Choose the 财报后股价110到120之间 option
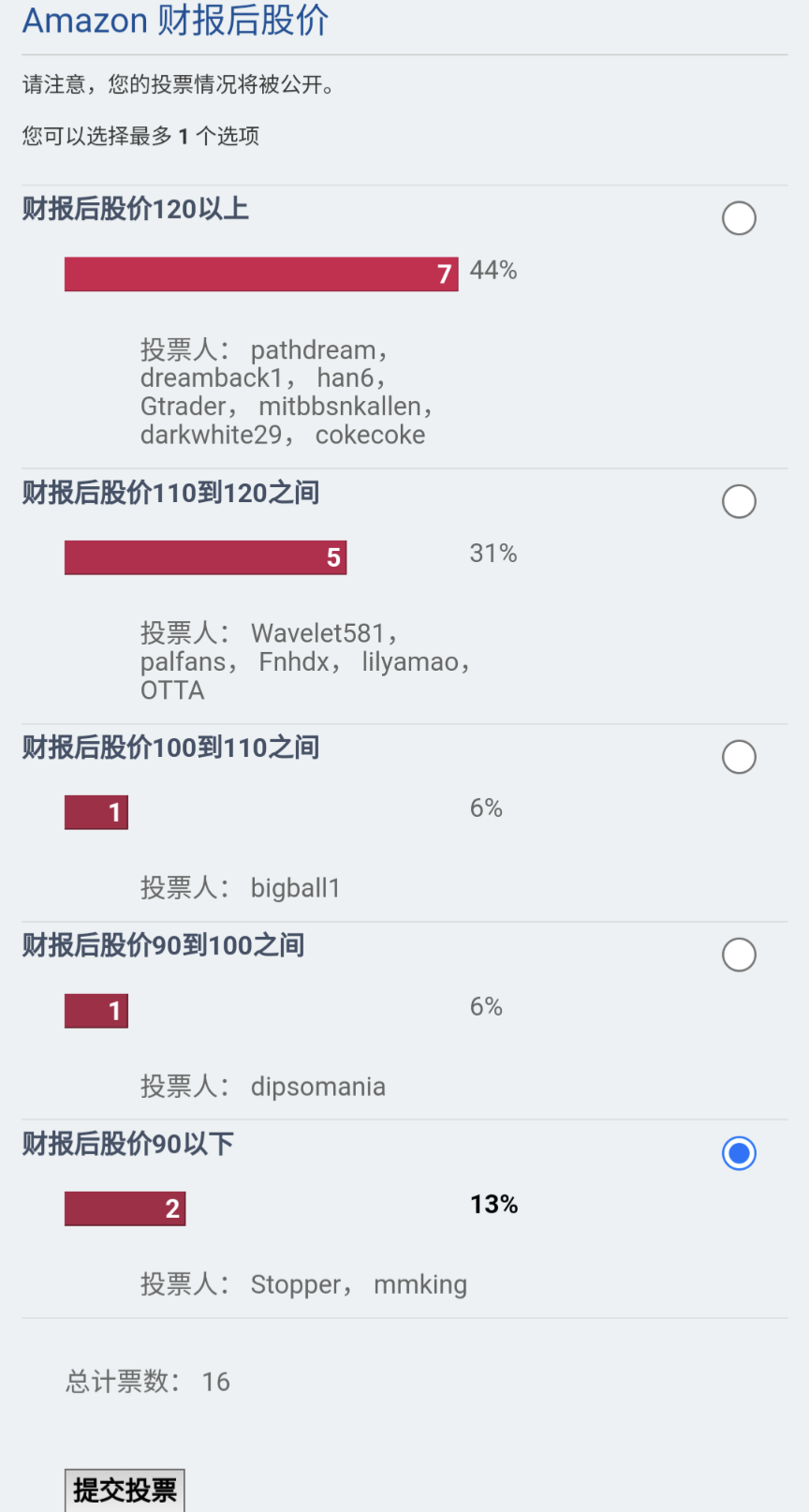Screen dimensions: 809x1512 coord(739,501)
